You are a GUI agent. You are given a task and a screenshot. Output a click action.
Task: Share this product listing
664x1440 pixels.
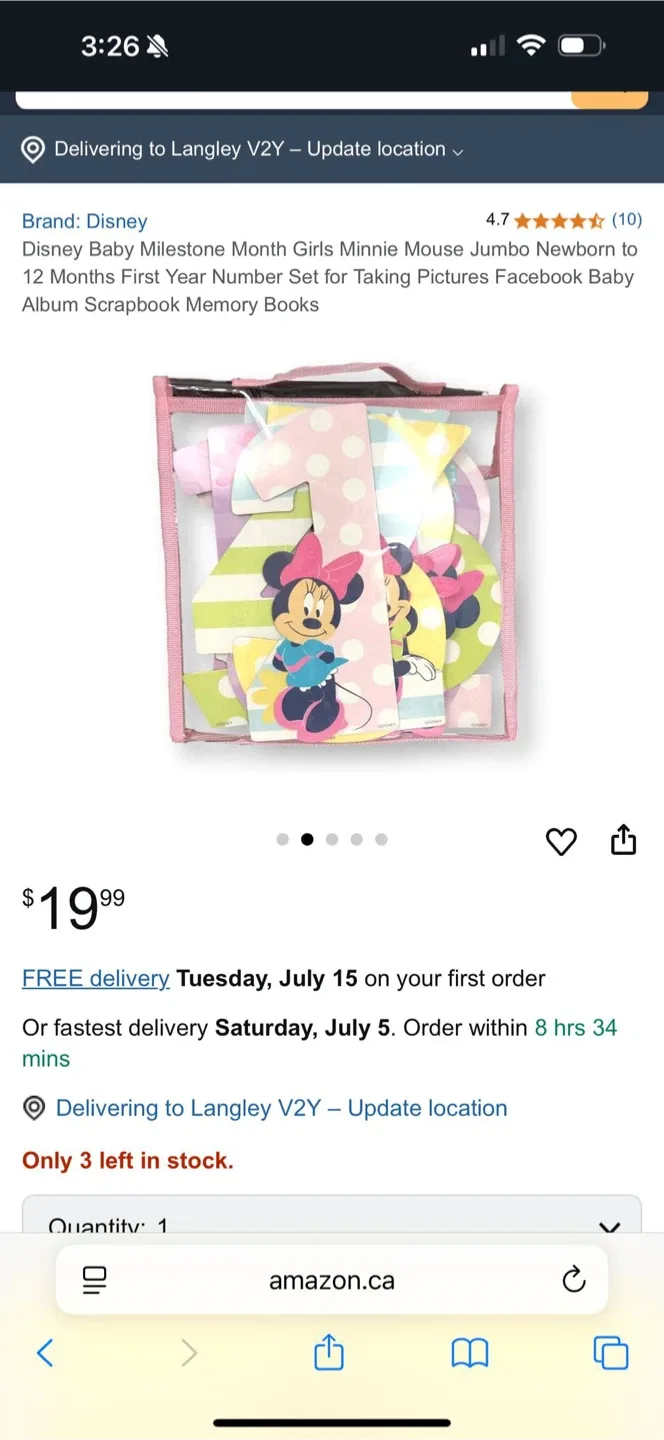coord(623,840)
